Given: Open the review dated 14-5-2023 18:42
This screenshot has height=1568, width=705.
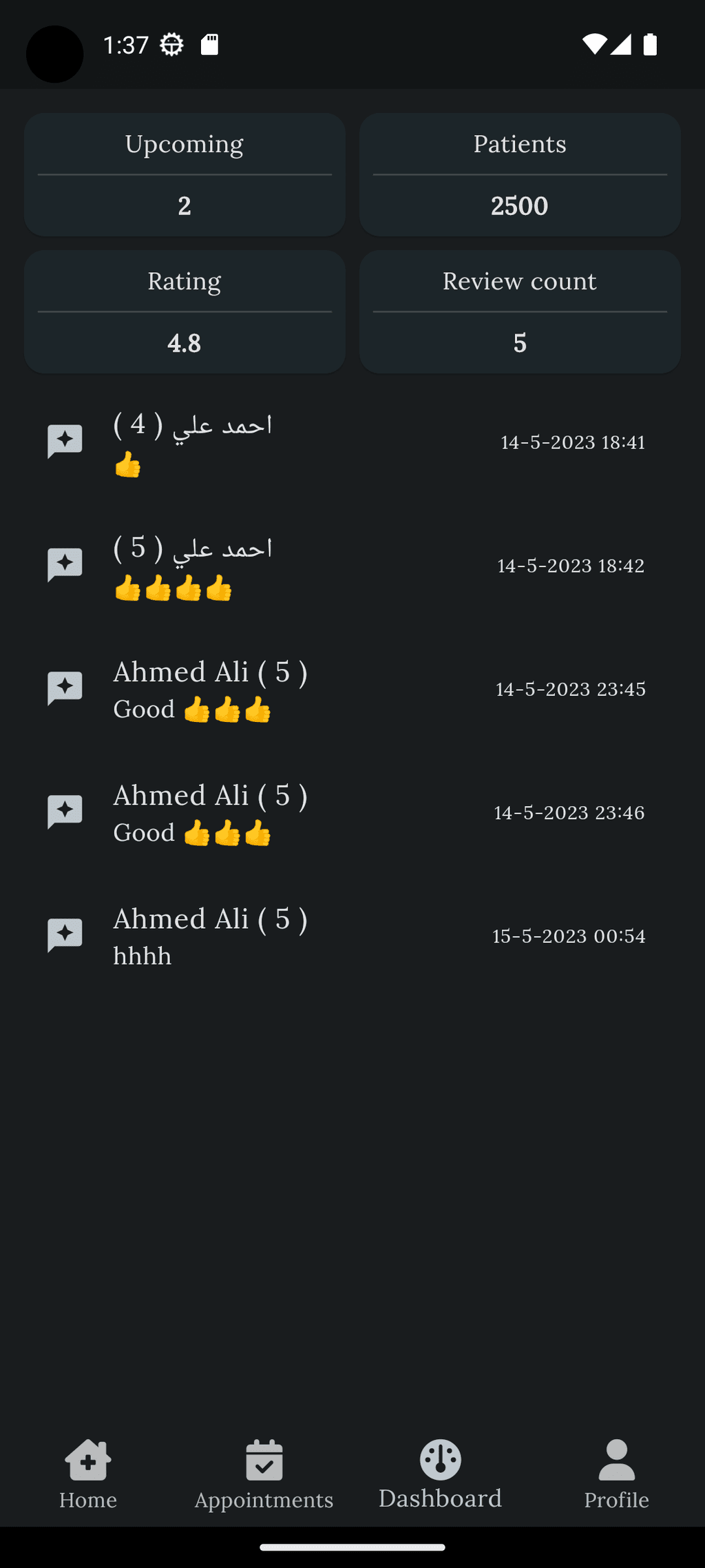Looking at the screenshot, I should click(x=352, y=566).
